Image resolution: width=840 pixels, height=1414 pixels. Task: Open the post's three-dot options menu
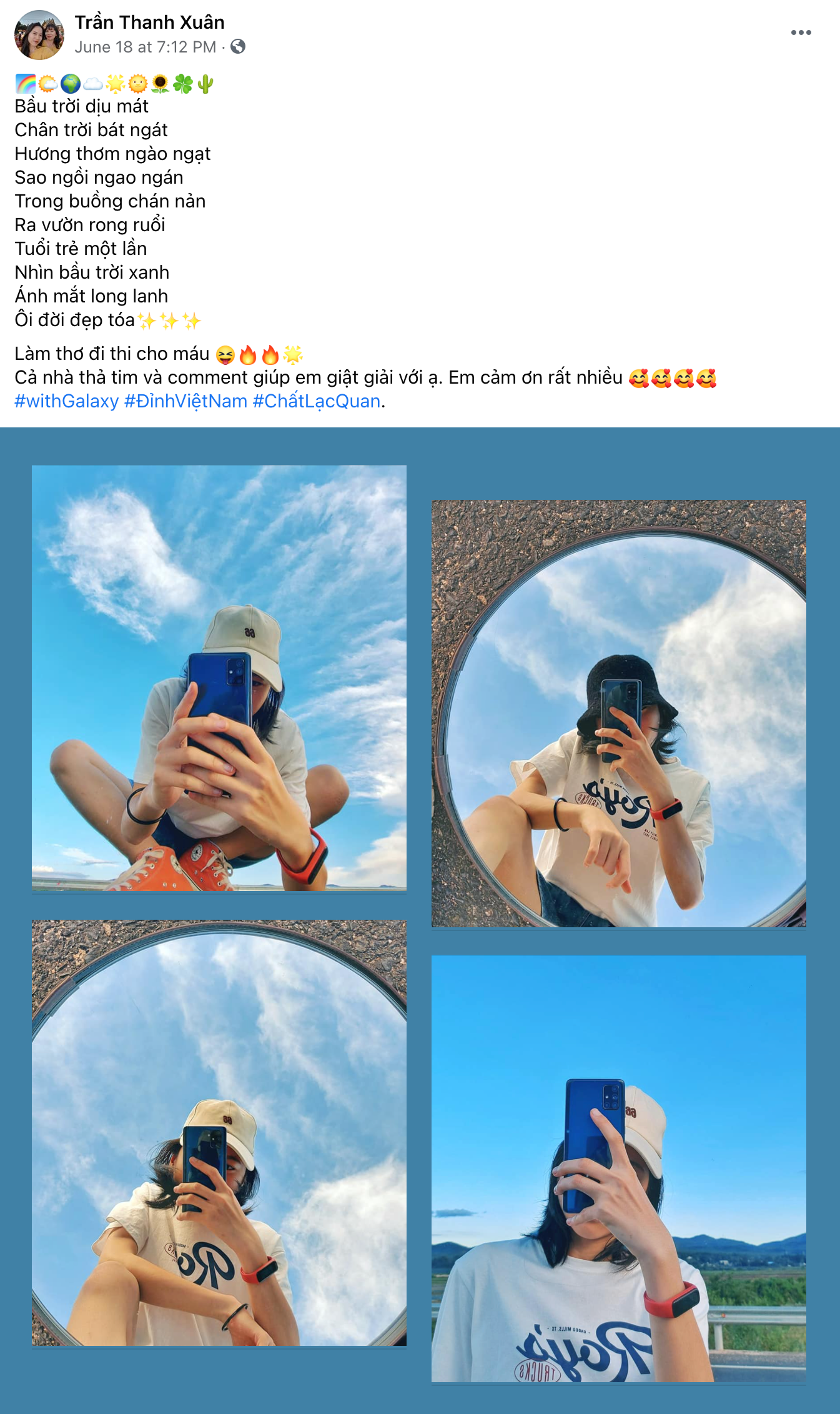pos(801,32)
